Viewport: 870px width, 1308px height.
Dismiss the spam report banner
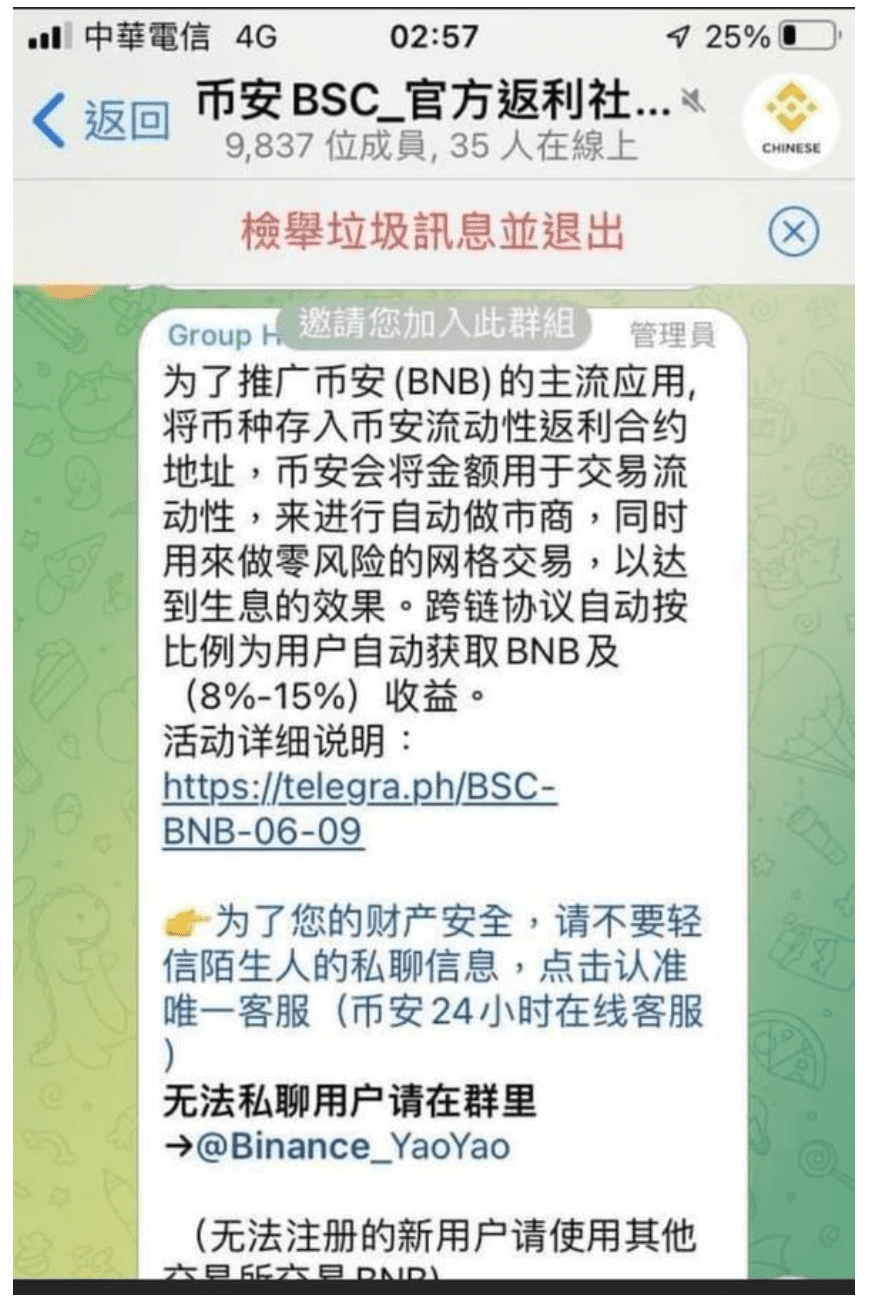coord(794,232)
